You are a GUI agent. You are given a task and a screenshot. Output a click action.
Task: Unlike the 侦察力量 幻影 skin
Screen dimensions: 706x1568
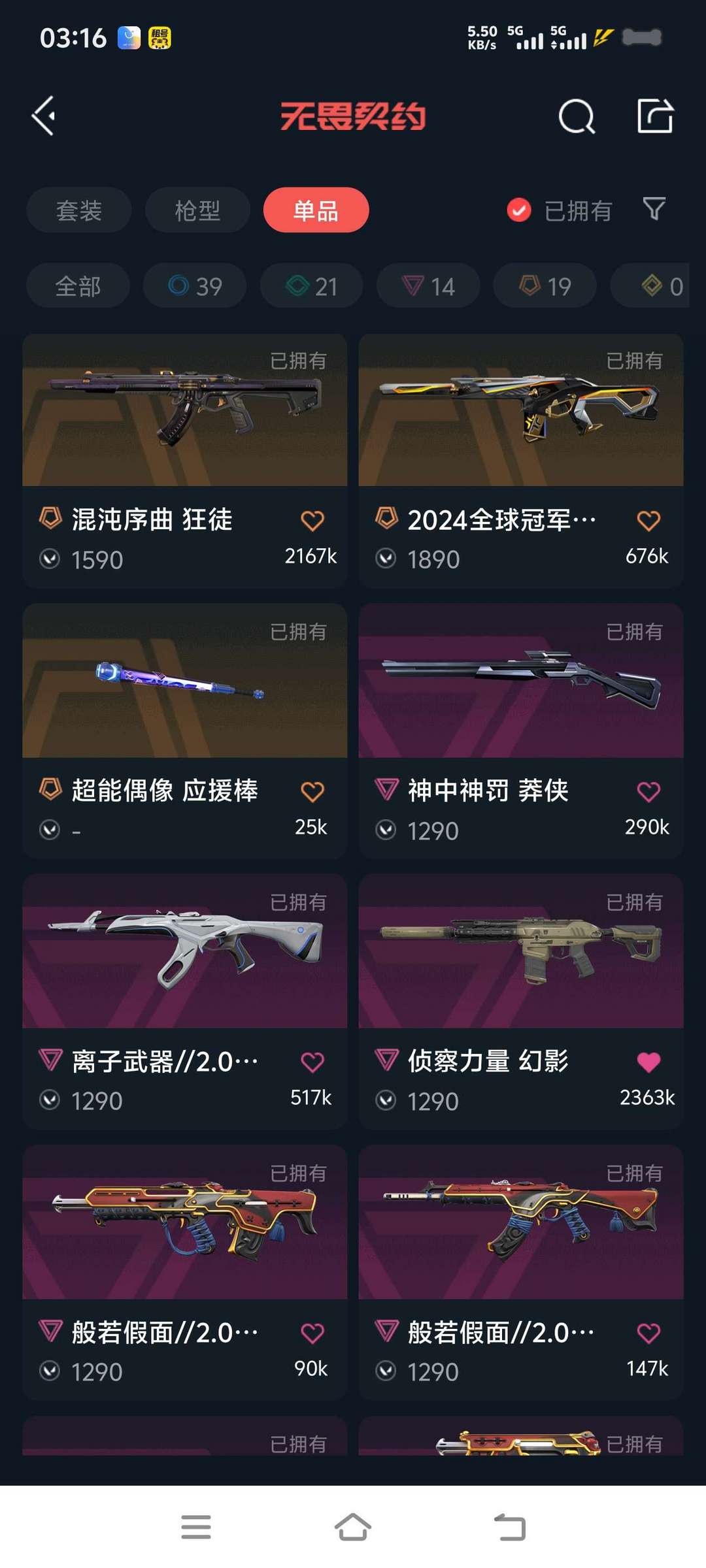click(648, 1062)
